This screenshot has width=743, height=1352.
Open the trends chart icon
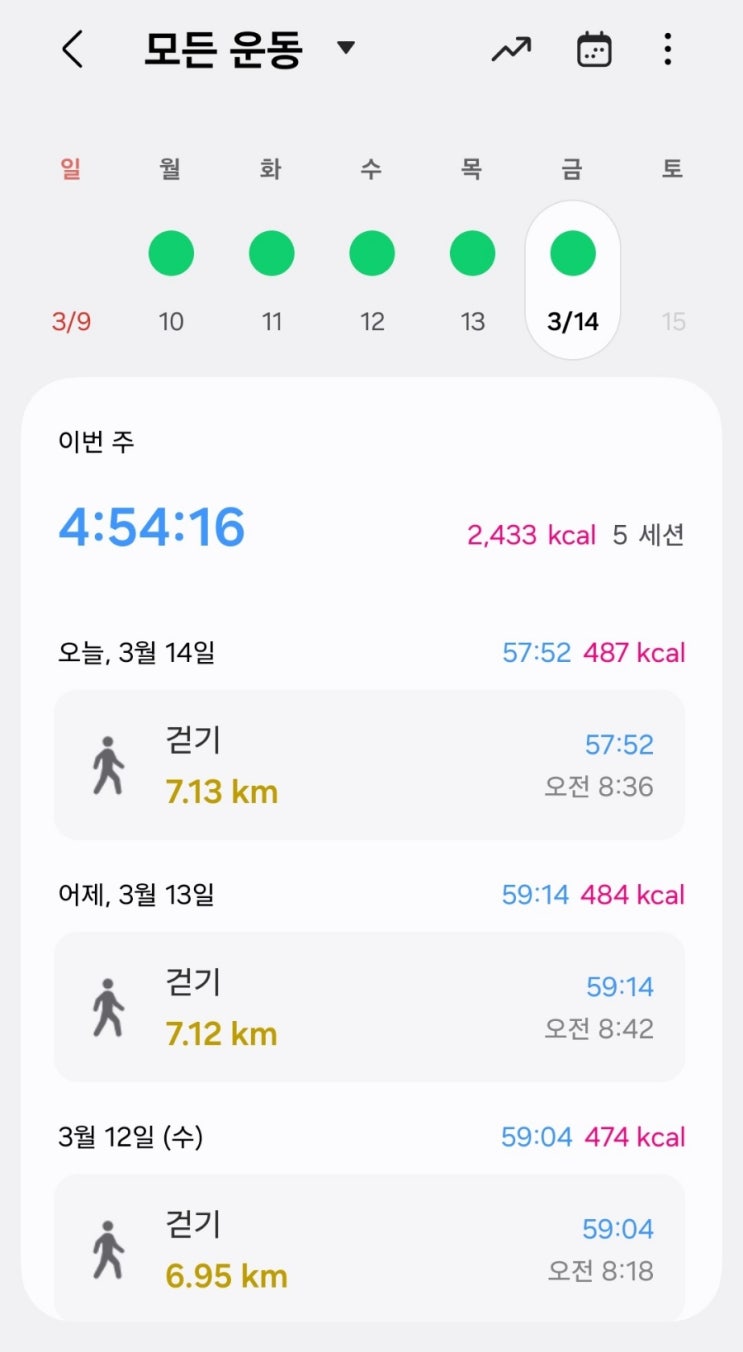511,49
